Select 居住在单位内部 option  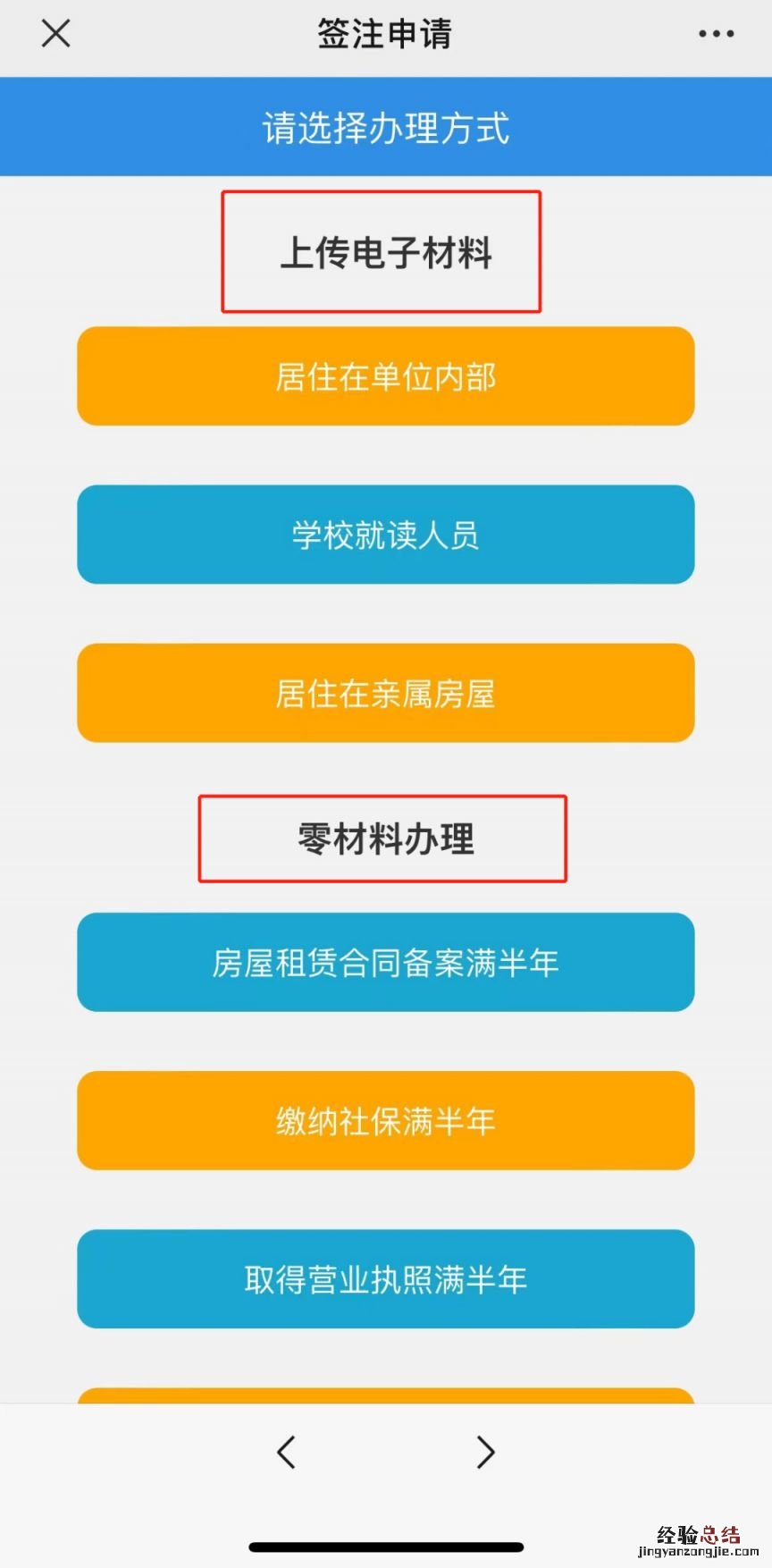385,376
